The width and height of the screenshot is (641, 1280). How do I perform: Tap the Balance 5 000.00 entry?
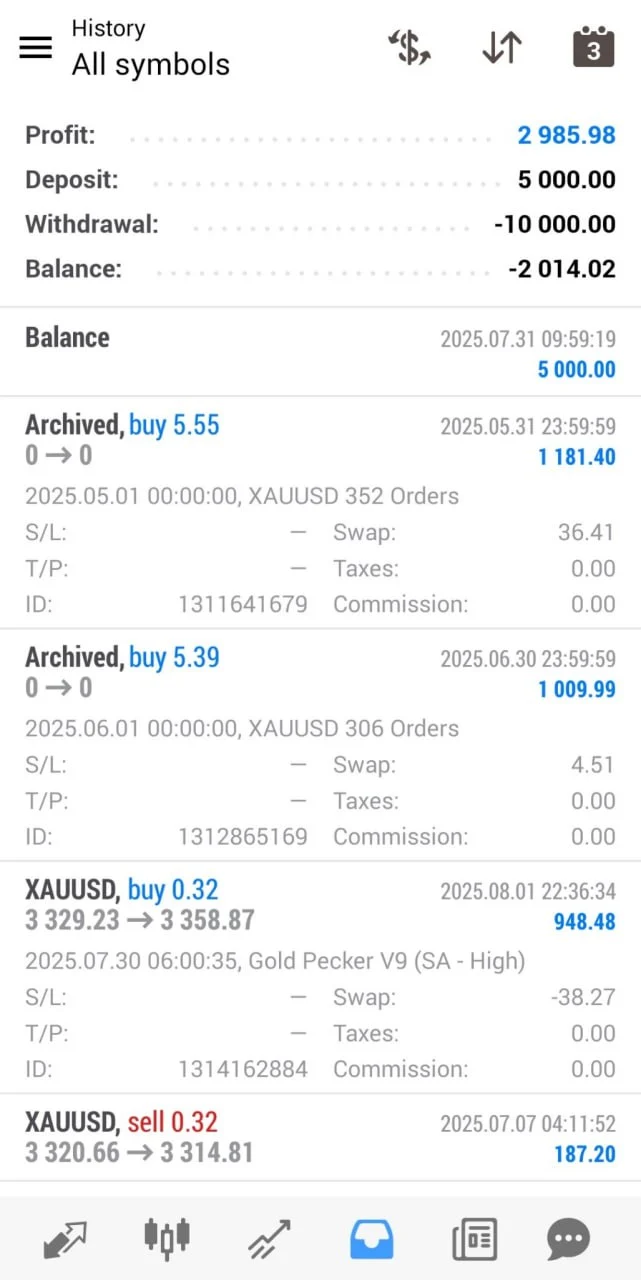pos(320,352)
